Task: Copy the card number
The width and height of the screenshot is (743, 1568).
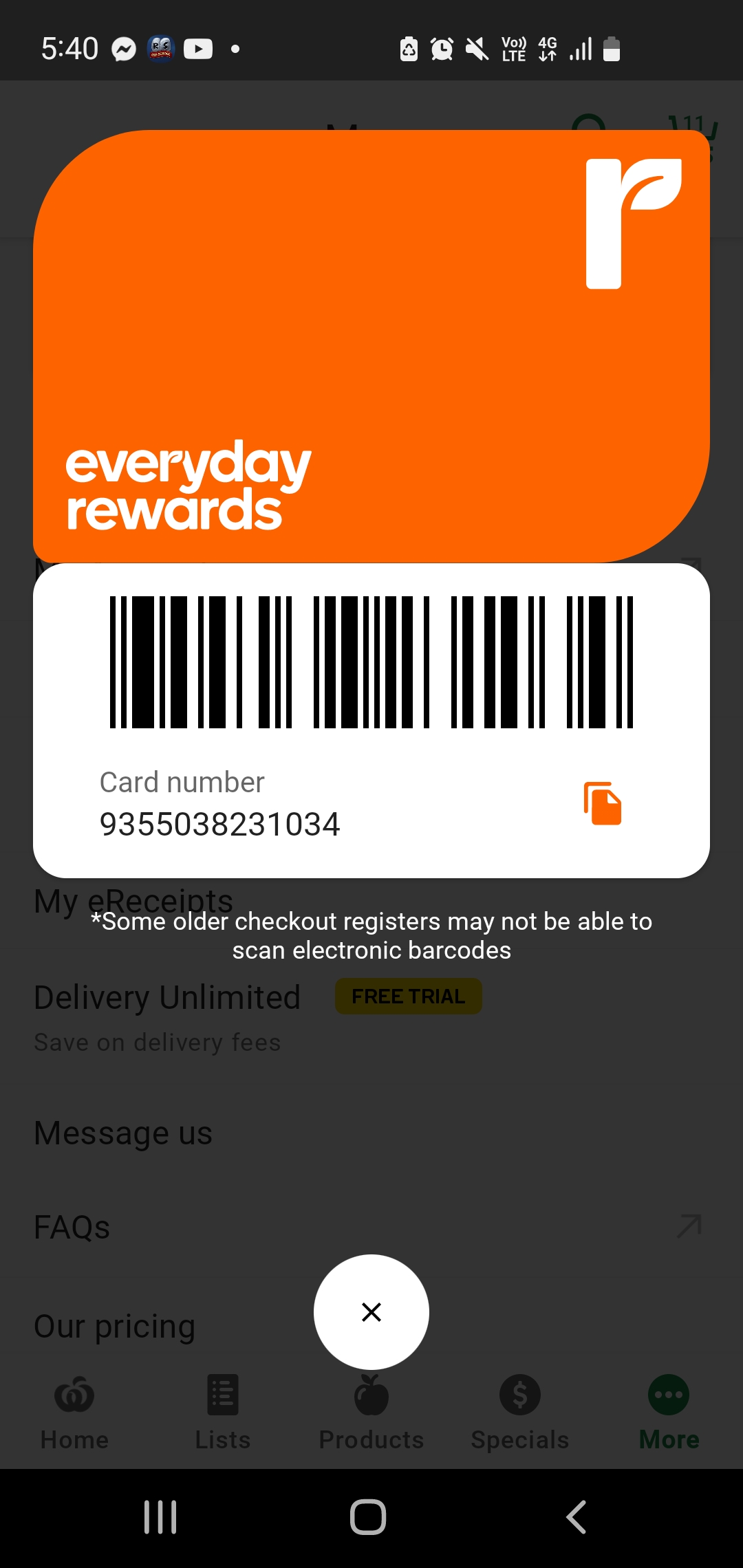Action: 603,803
